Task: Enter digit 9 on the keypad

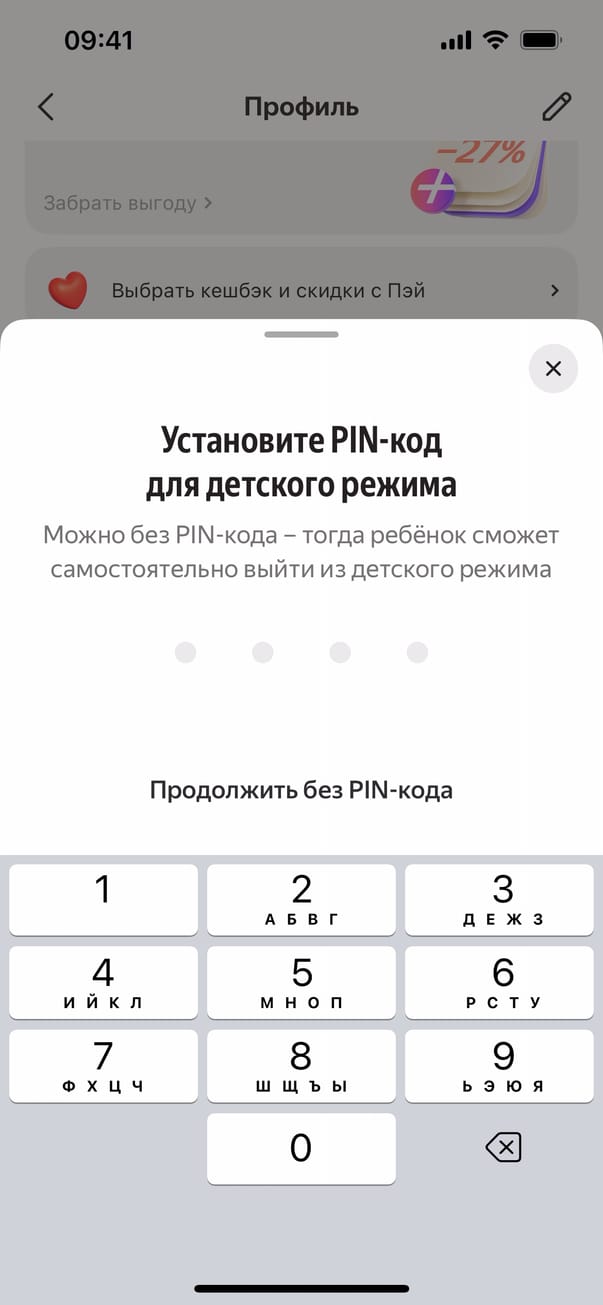Action: (503, 1065)
